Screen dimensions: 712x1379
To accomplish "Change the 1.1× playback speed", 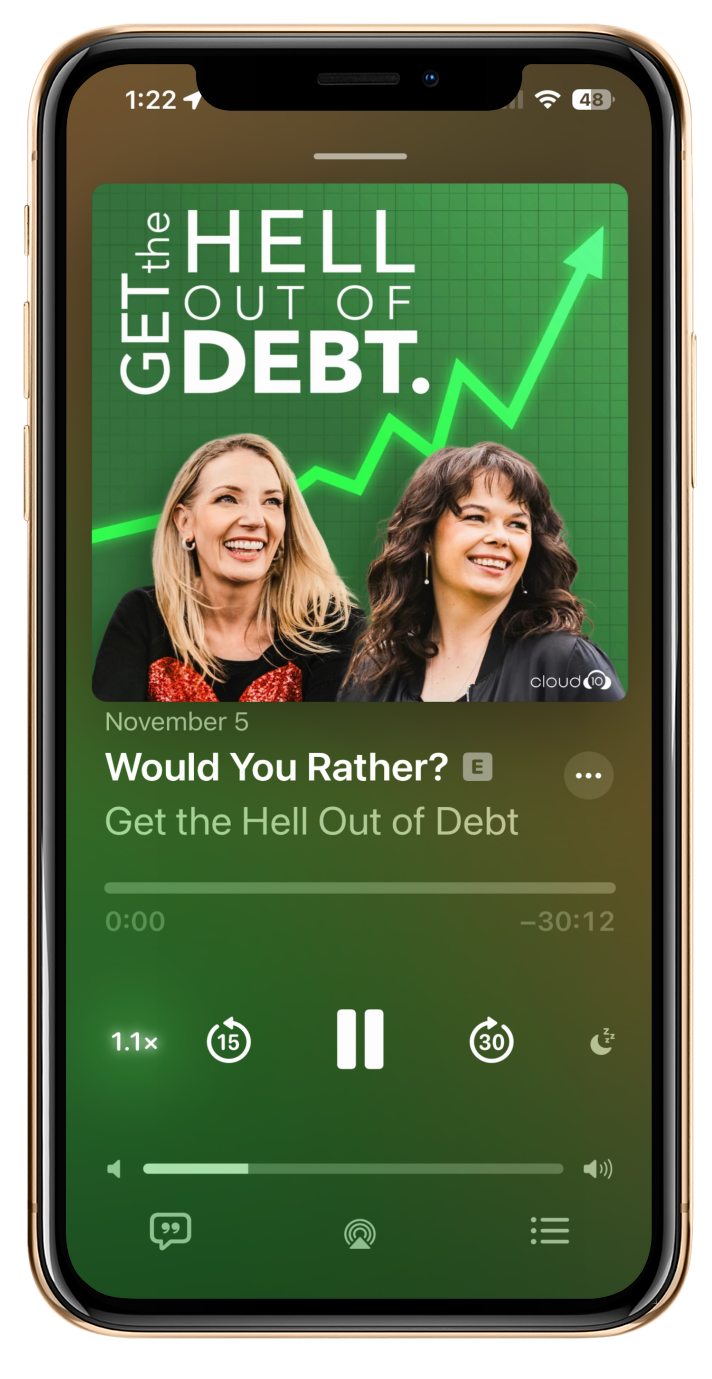I will (x=134, y=1042).
